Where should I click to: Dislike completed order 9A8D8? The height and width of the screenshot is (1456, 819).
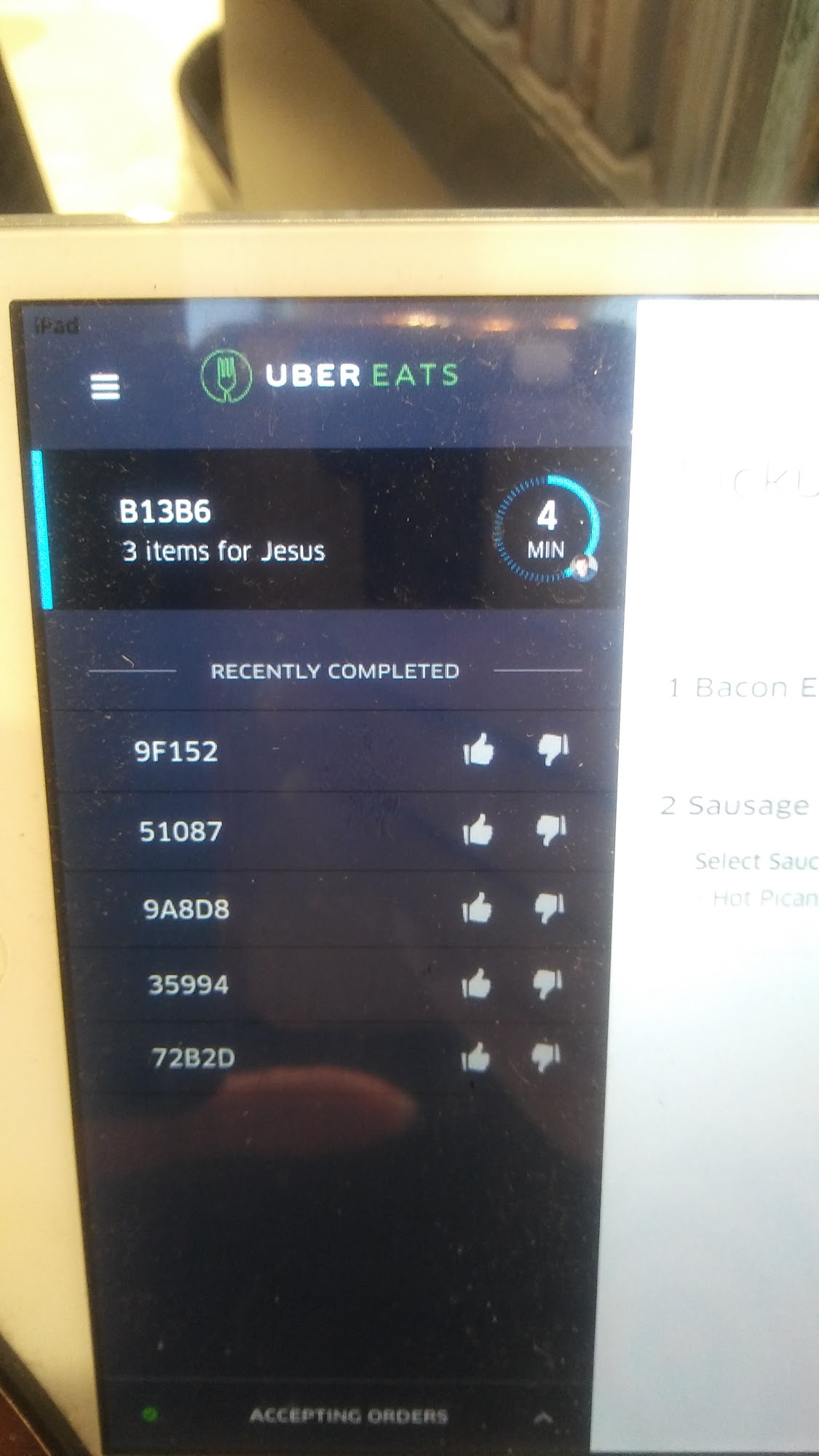550,909
